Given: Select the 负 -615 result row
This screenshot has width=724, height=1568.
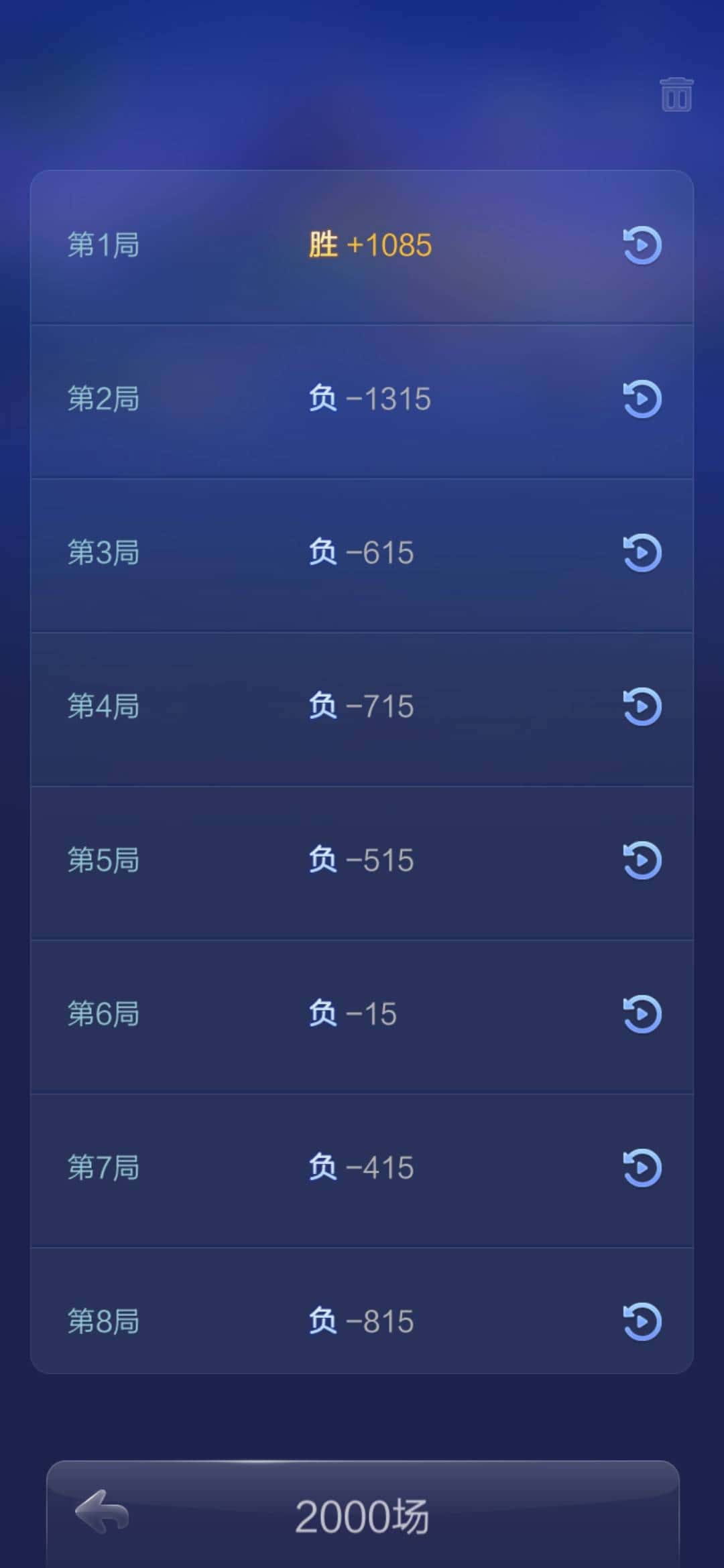Looking at the screenshot, I should click(359, 552).
